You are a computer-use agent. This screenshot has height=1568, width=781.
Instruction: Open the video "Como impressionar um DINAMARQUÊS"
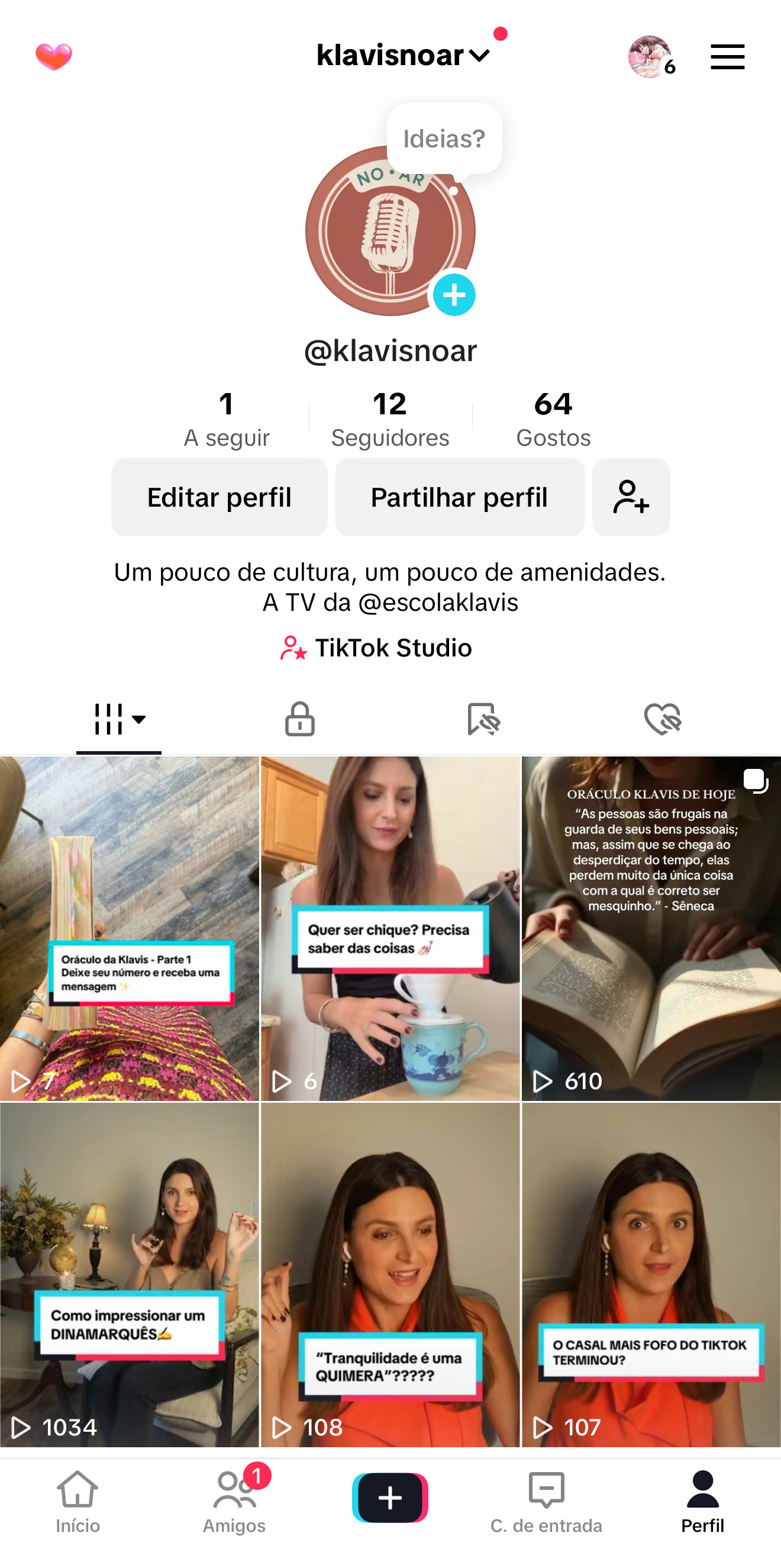[x=130, y=1274]
